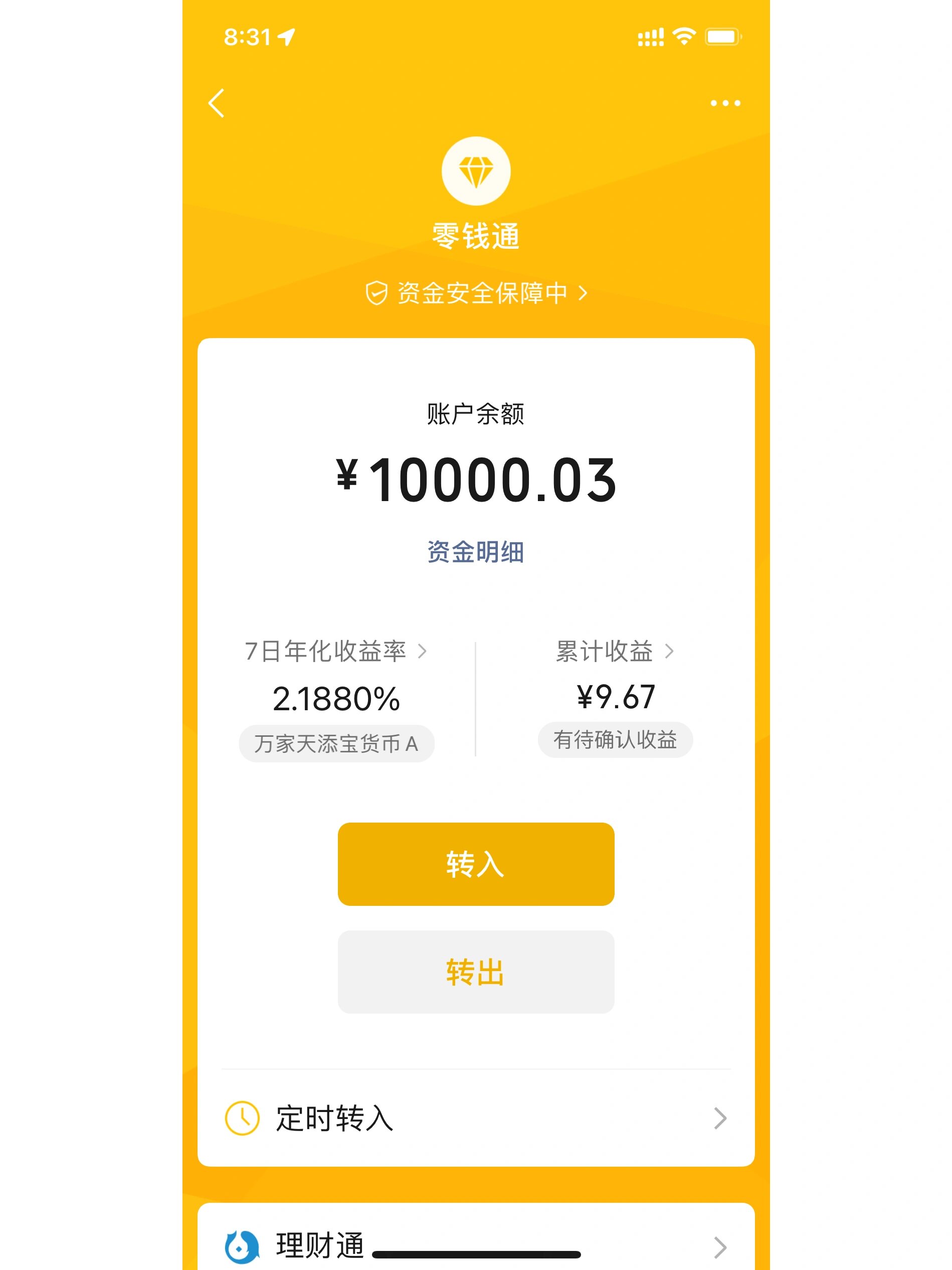952x1270 pixels.
Task: Open 7日年化收益率 yield details
Action: point(336,651)
